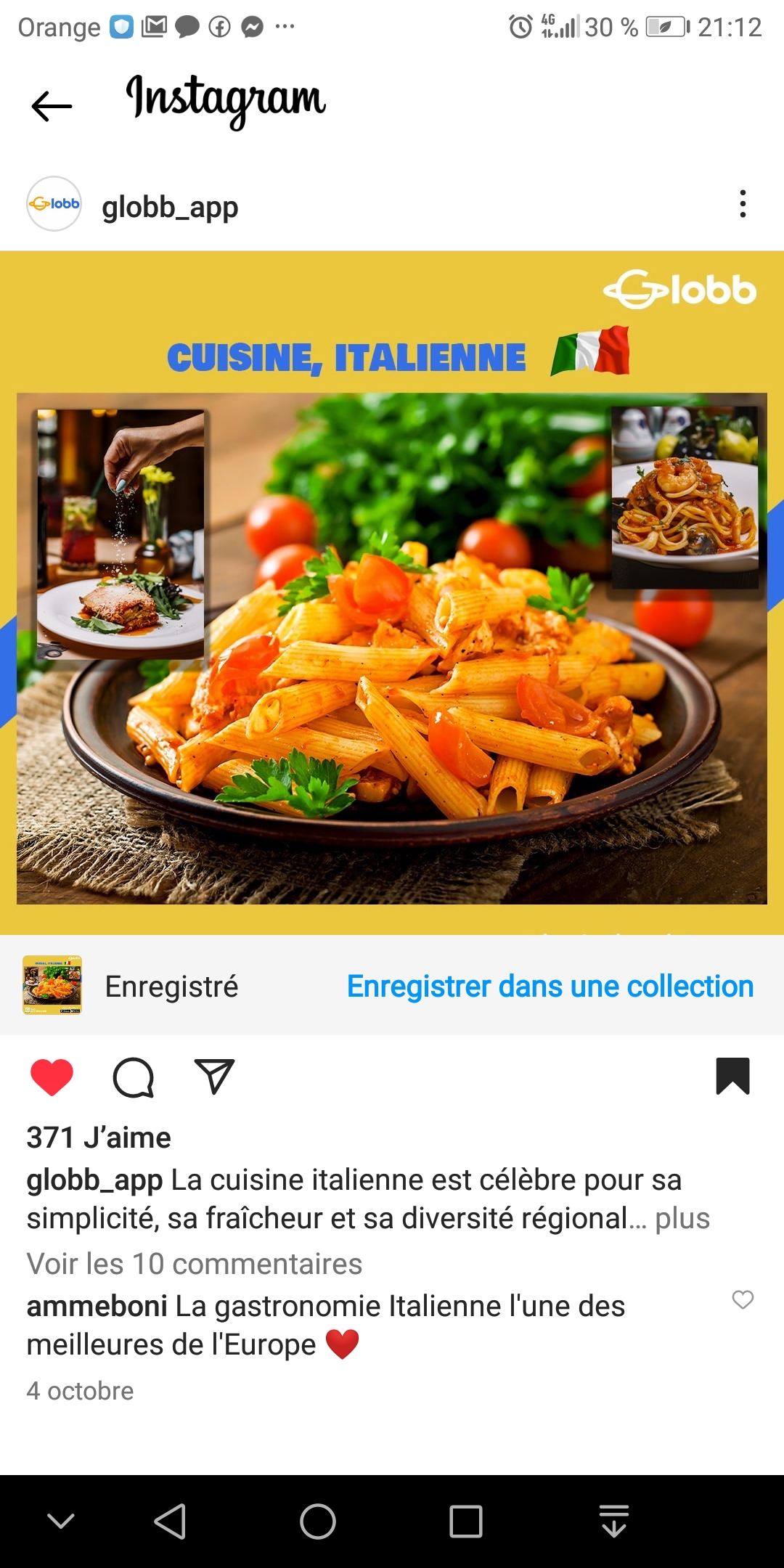The width and height of the screenshot is (784, 1568).
Task: Open the post's three-dot options menu
Action: (742, 204)
